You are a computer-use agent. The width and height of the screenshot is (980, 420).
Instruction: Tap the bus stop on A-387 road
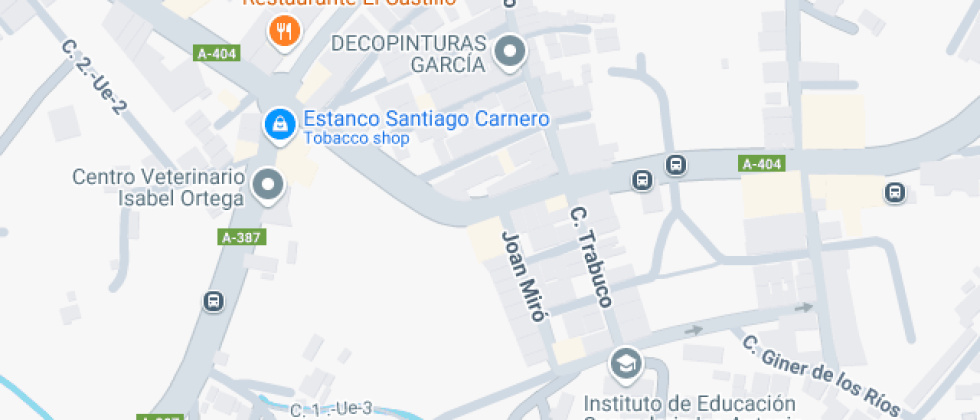coord(214,302)
